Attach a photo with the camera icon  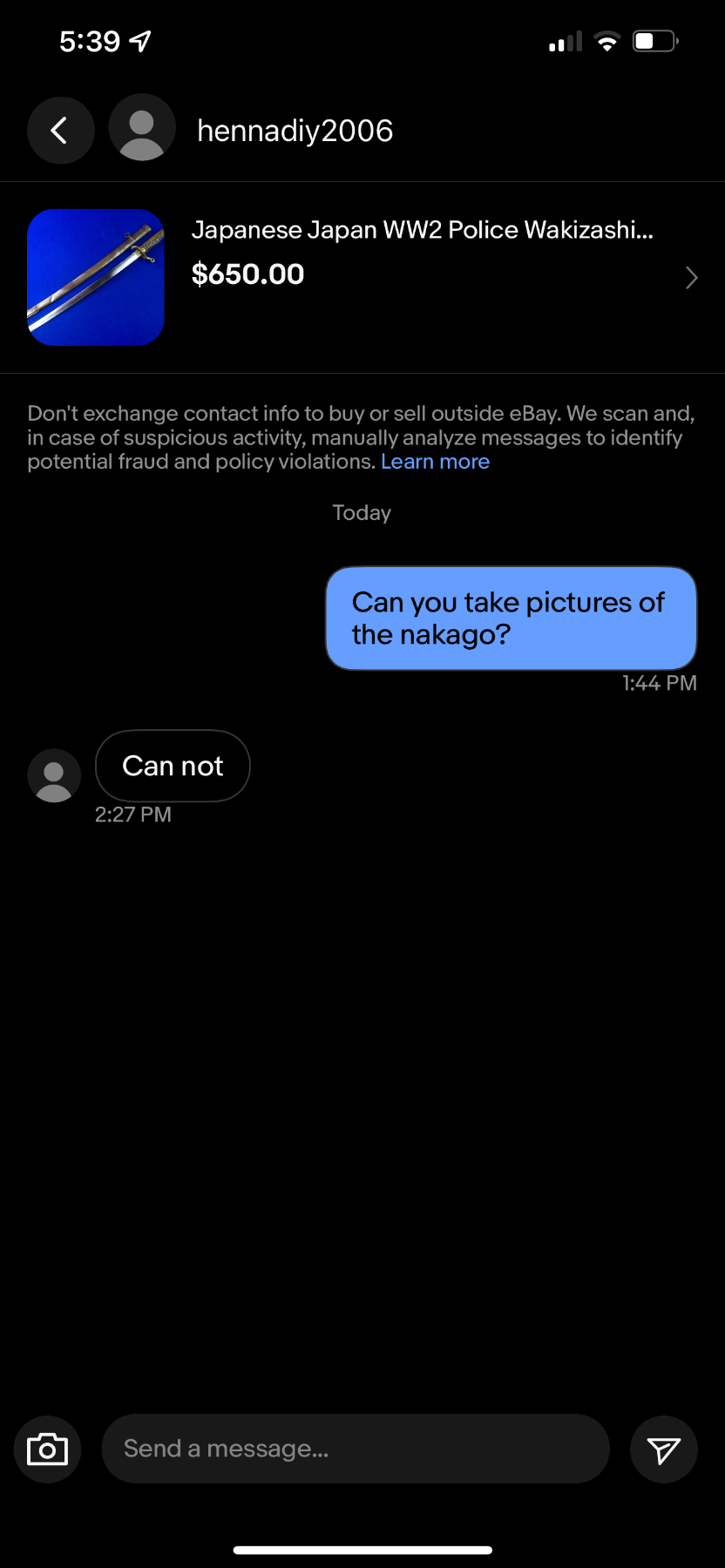(48, 1450)
